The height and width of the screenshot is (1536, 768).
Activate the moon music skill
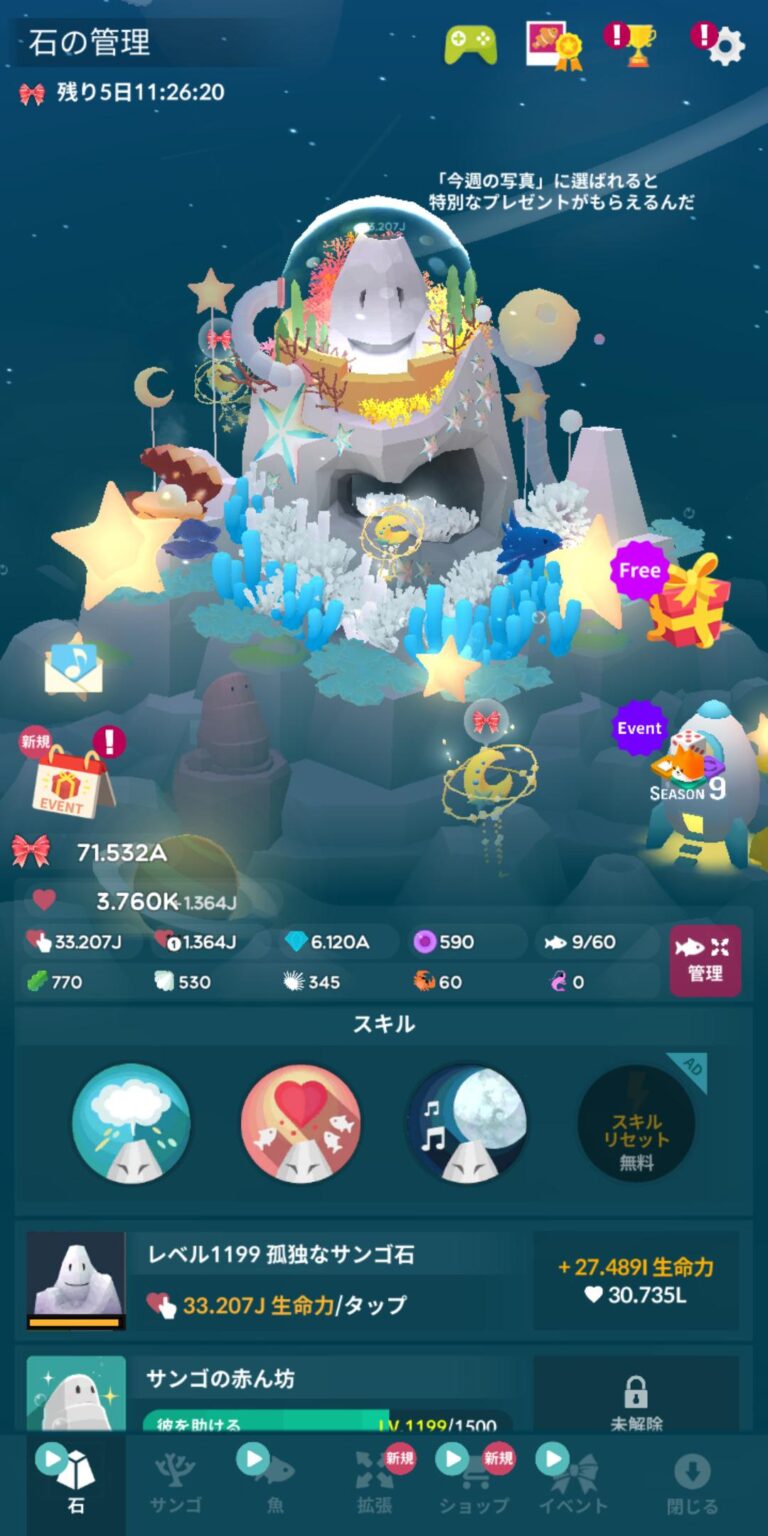466,1123
